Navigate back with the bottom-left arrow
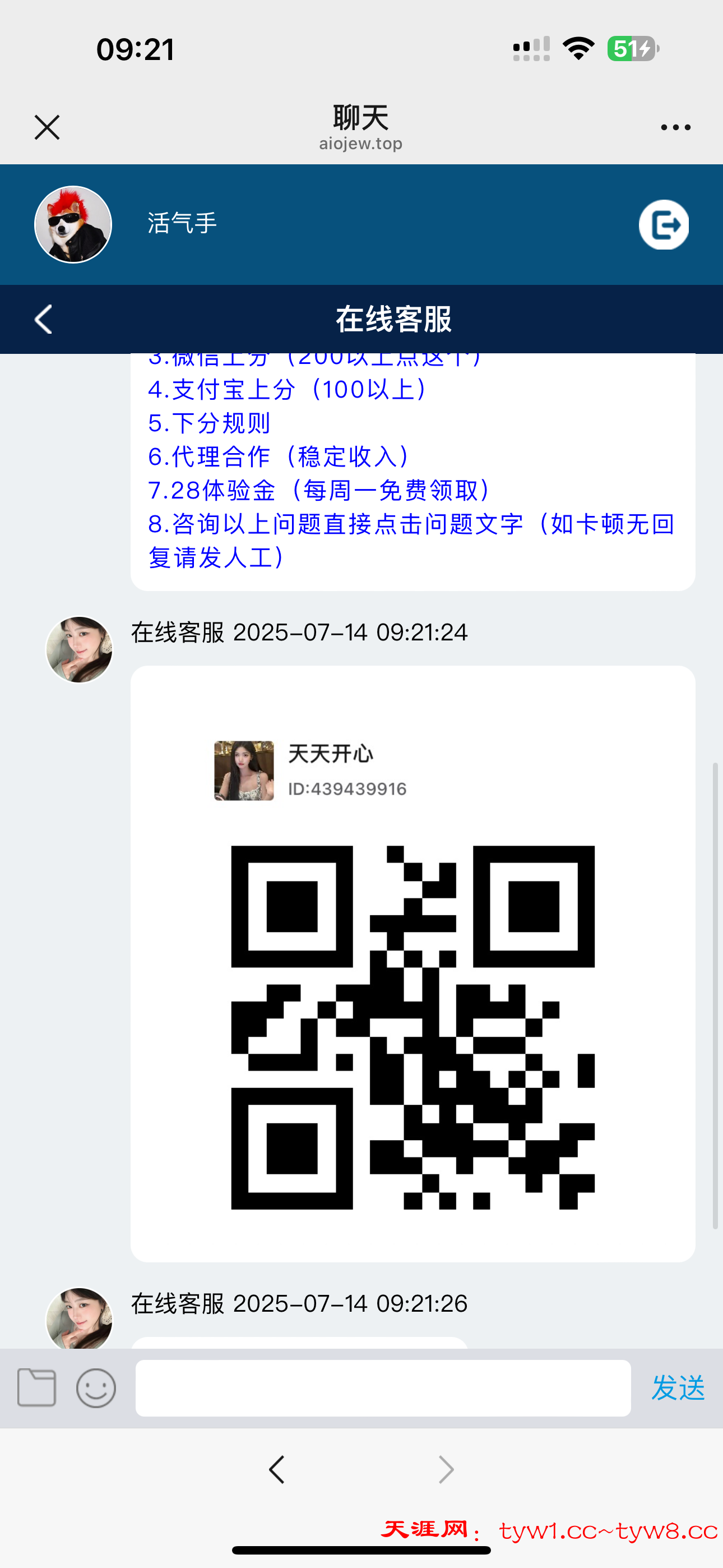Image resolution: width=723 pixels, height=1568 pixels. coord(277,1469)
